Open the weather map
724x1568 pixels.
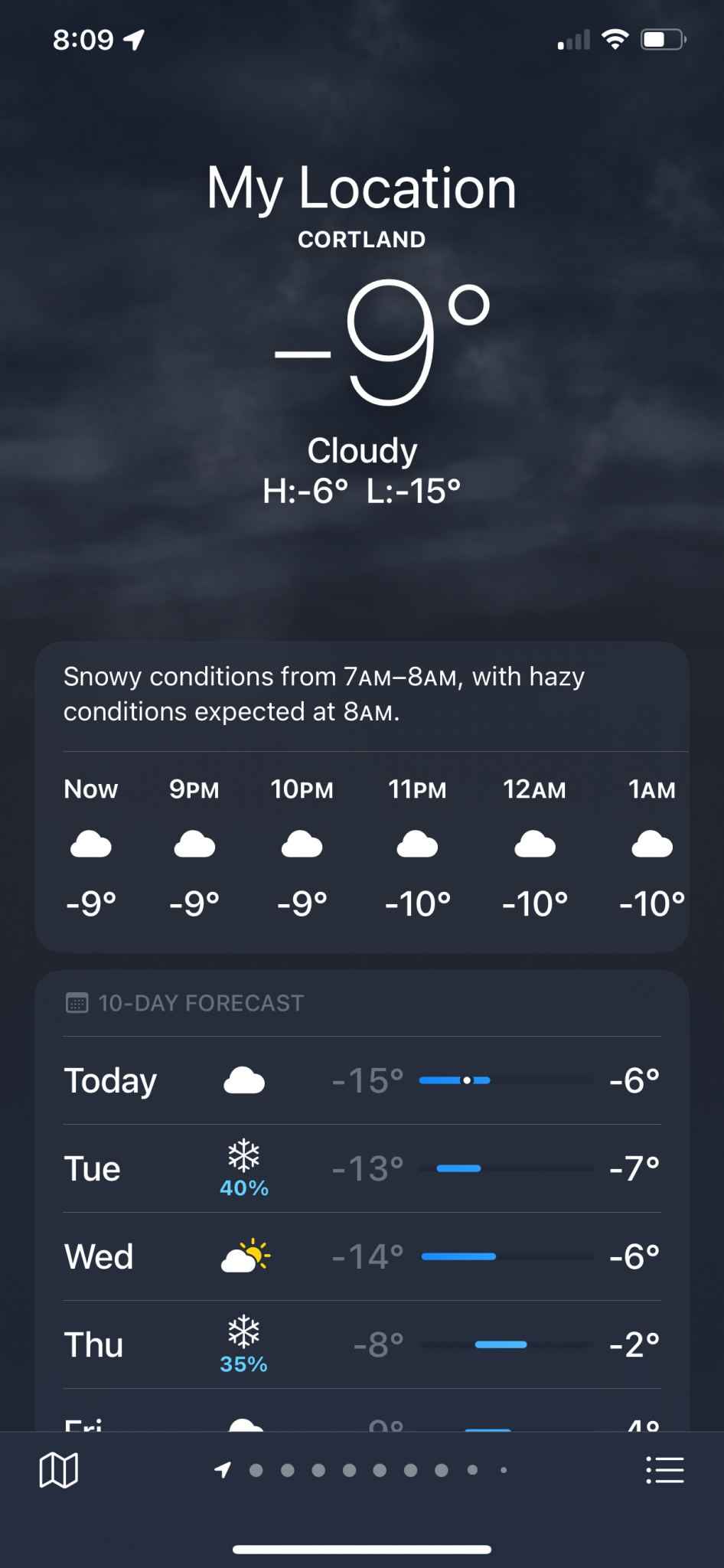[59, 1470]
